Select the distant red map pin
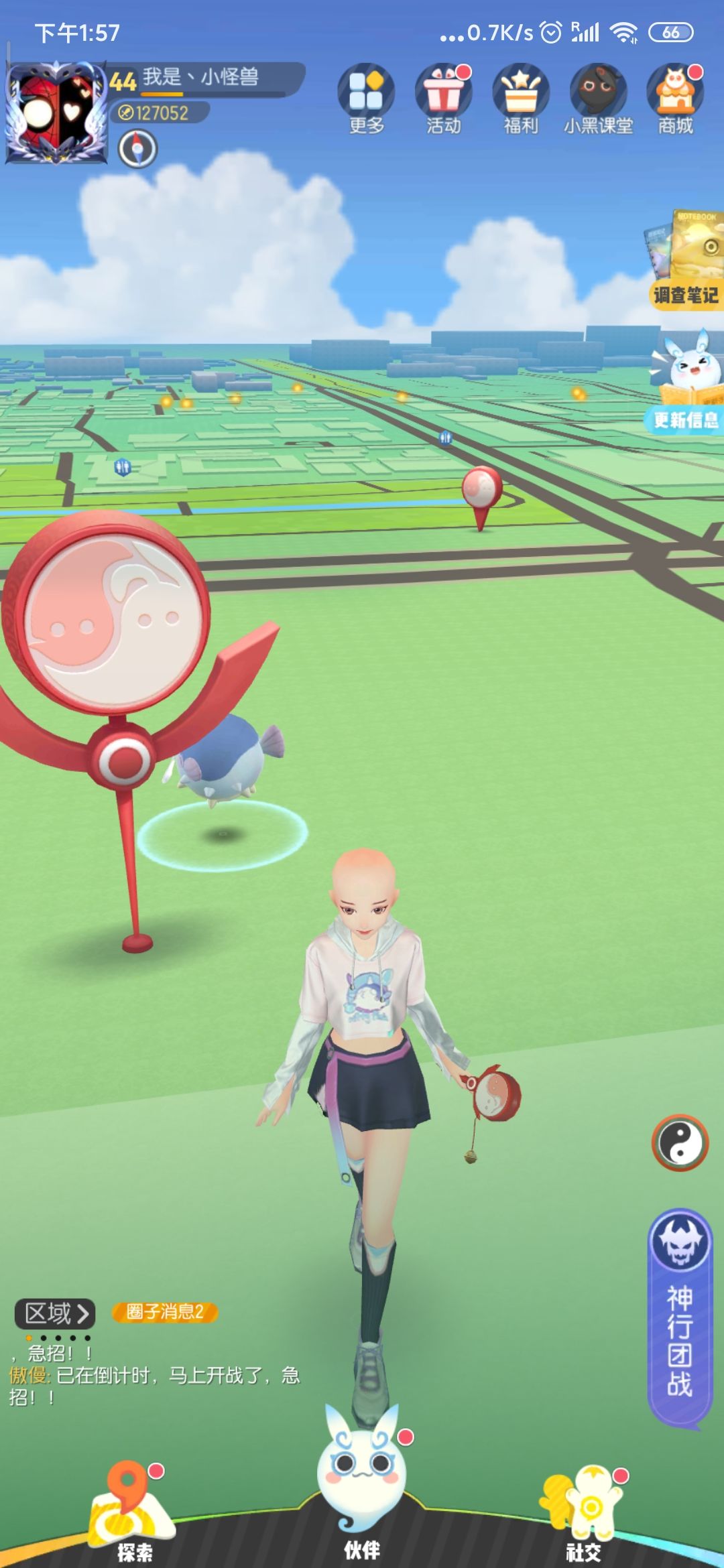 tap(481, 497)
